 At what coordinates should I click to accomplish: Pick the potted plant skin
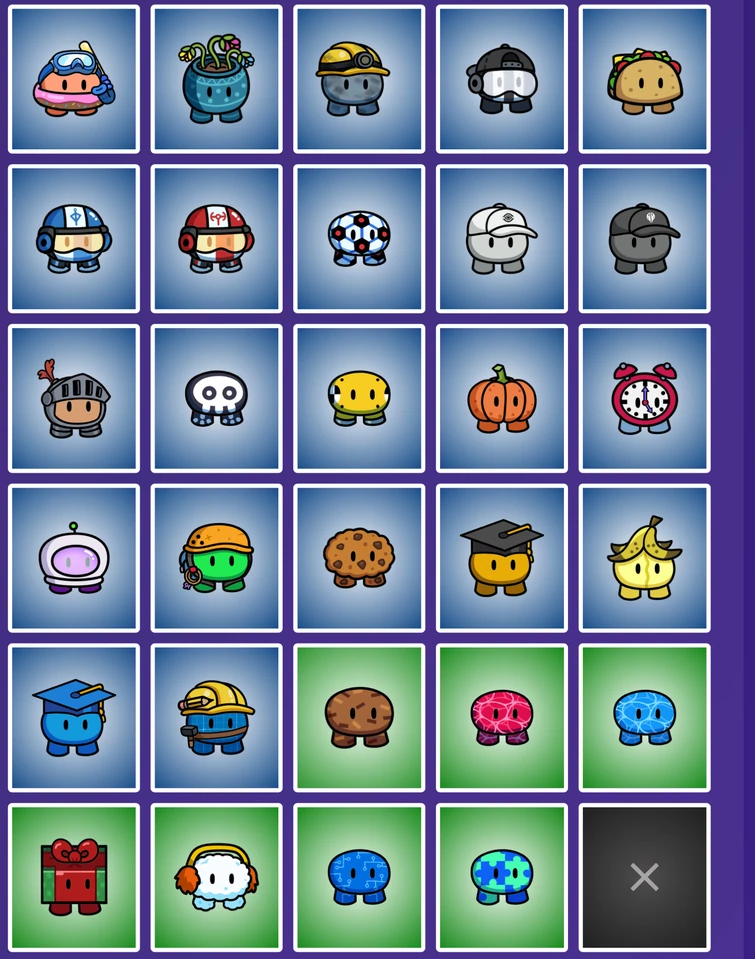click(216, 79)
